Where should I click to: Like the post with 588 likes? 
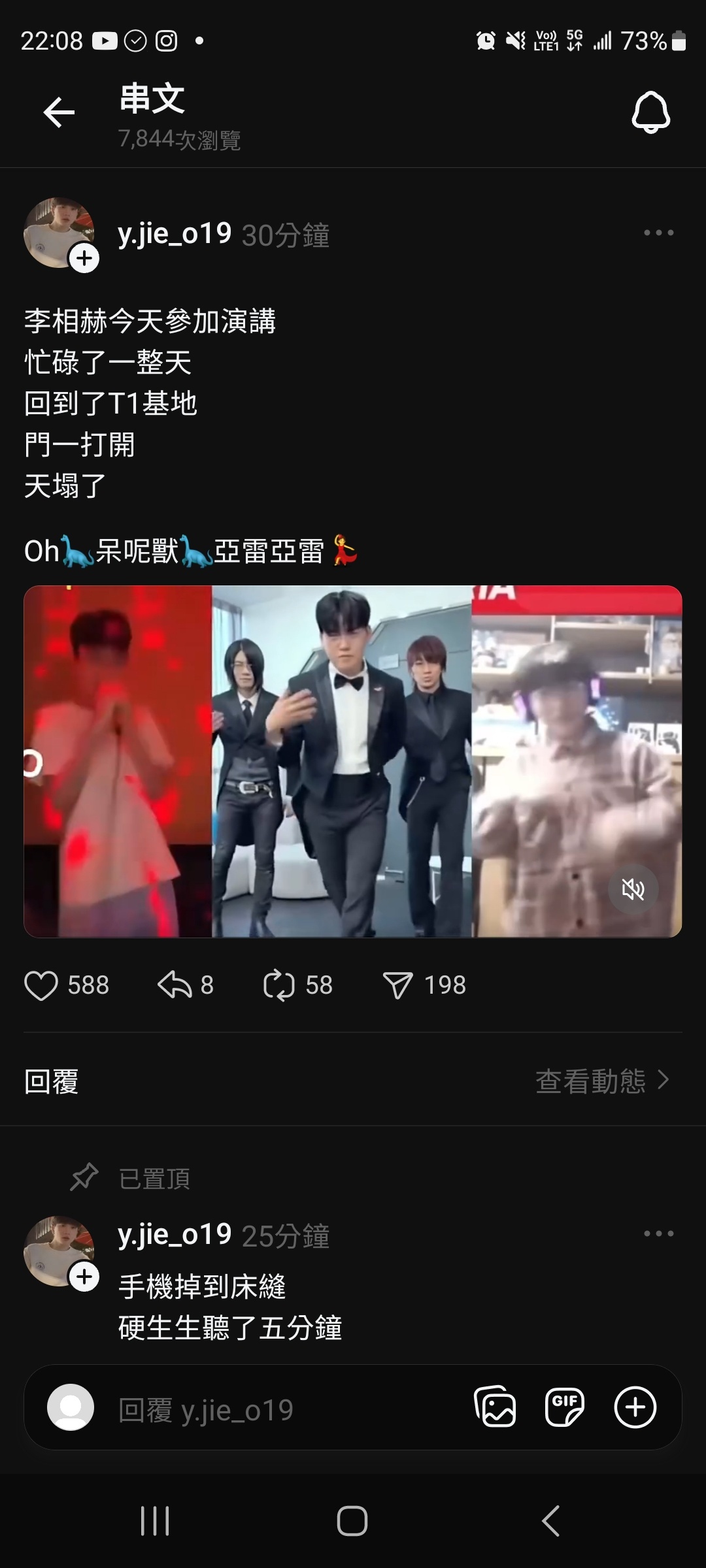pyautogui.click(x=41, y=985)
